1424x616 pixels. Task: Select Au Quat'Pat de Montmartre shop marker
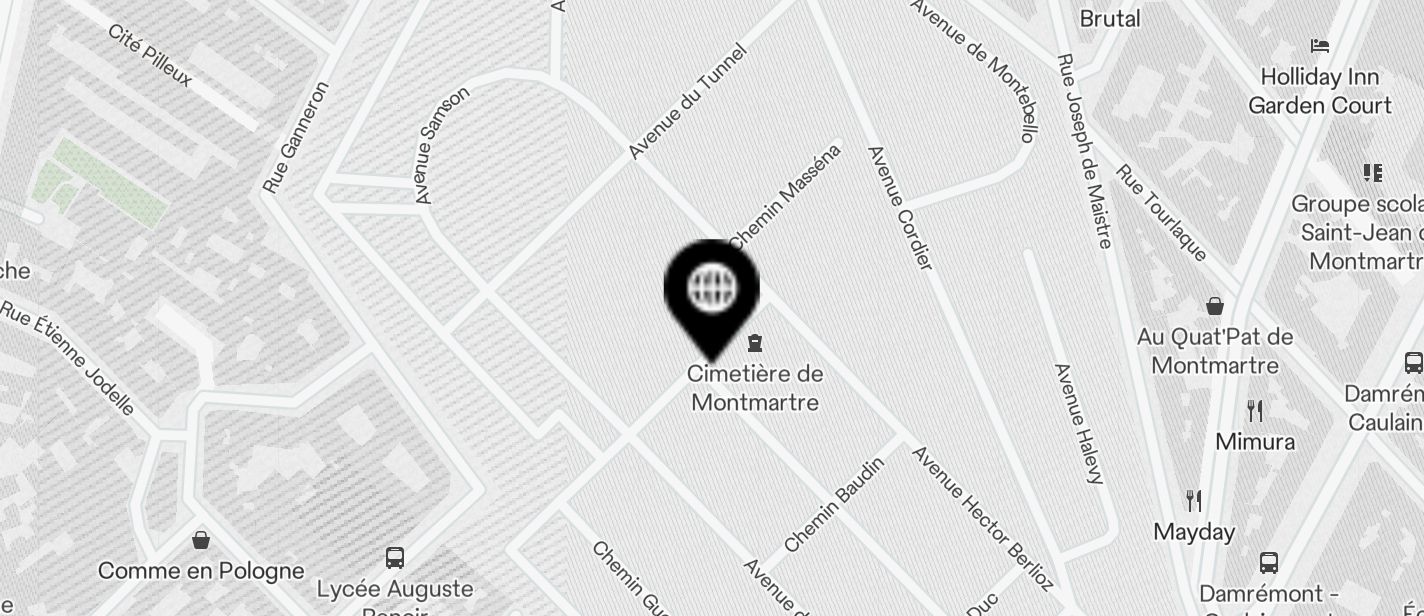[1215, 306]
